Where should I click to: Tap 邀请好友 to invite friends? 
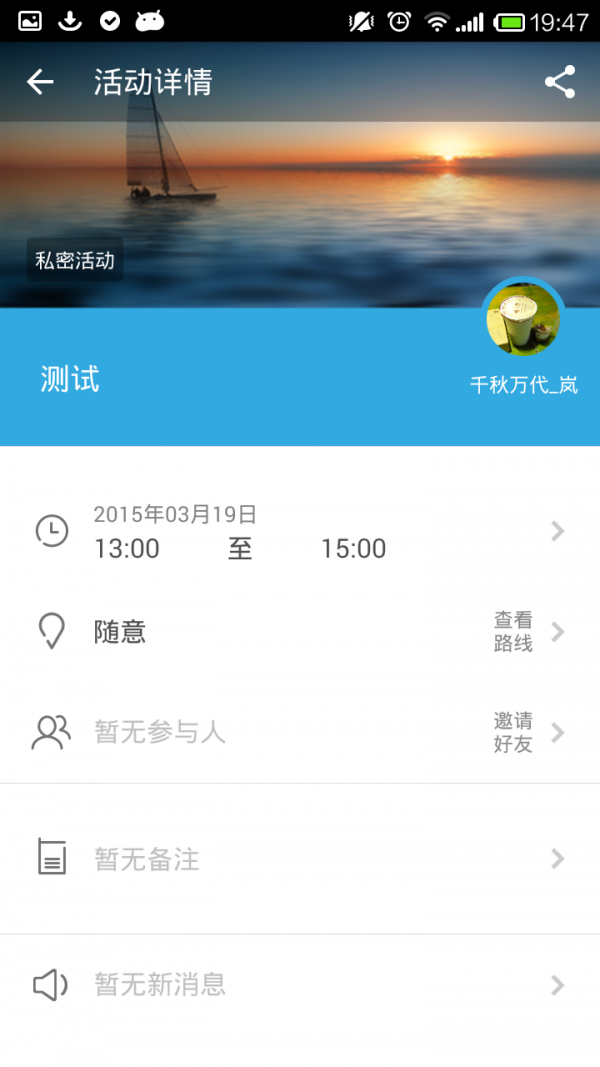(x=514, y=732)
